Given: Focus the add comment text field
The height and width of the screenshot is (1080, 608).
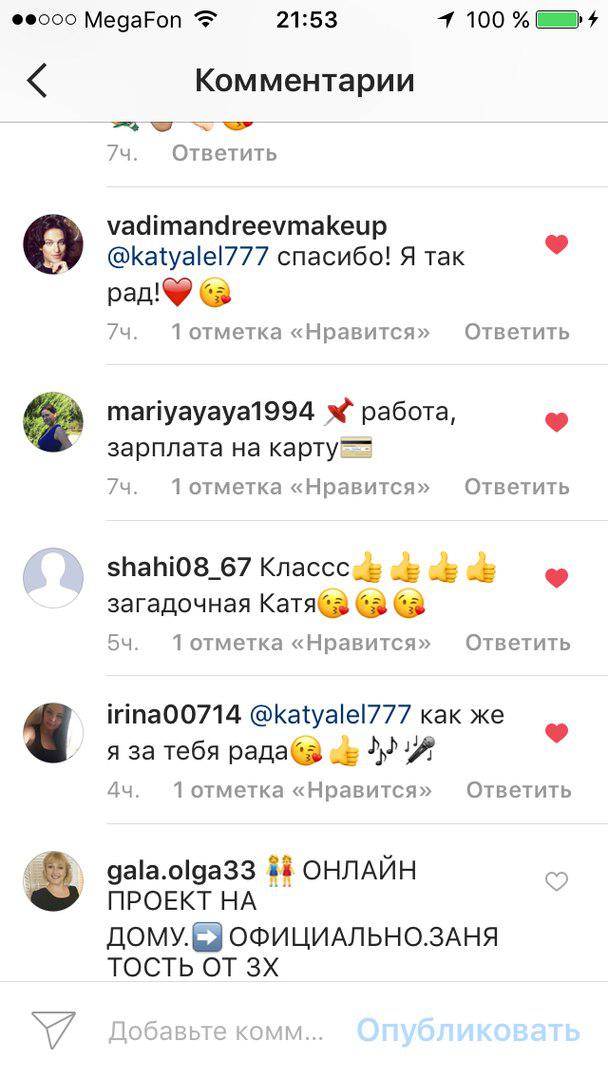Looking at the screenshot, I should (216, 1031).
